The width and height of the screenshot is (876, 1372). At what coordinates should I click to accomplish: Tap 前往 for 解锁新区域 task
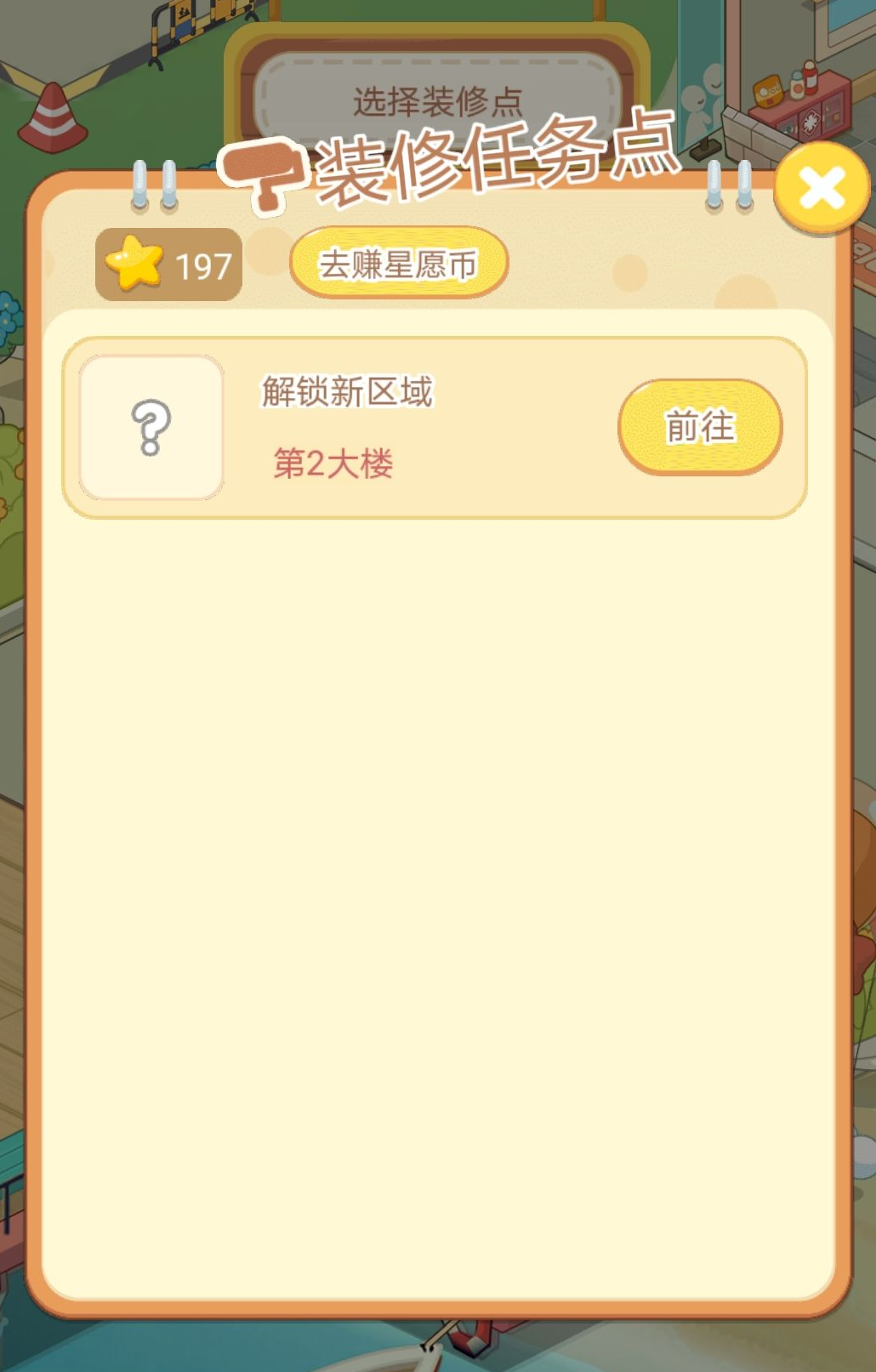tap(699, 426)
